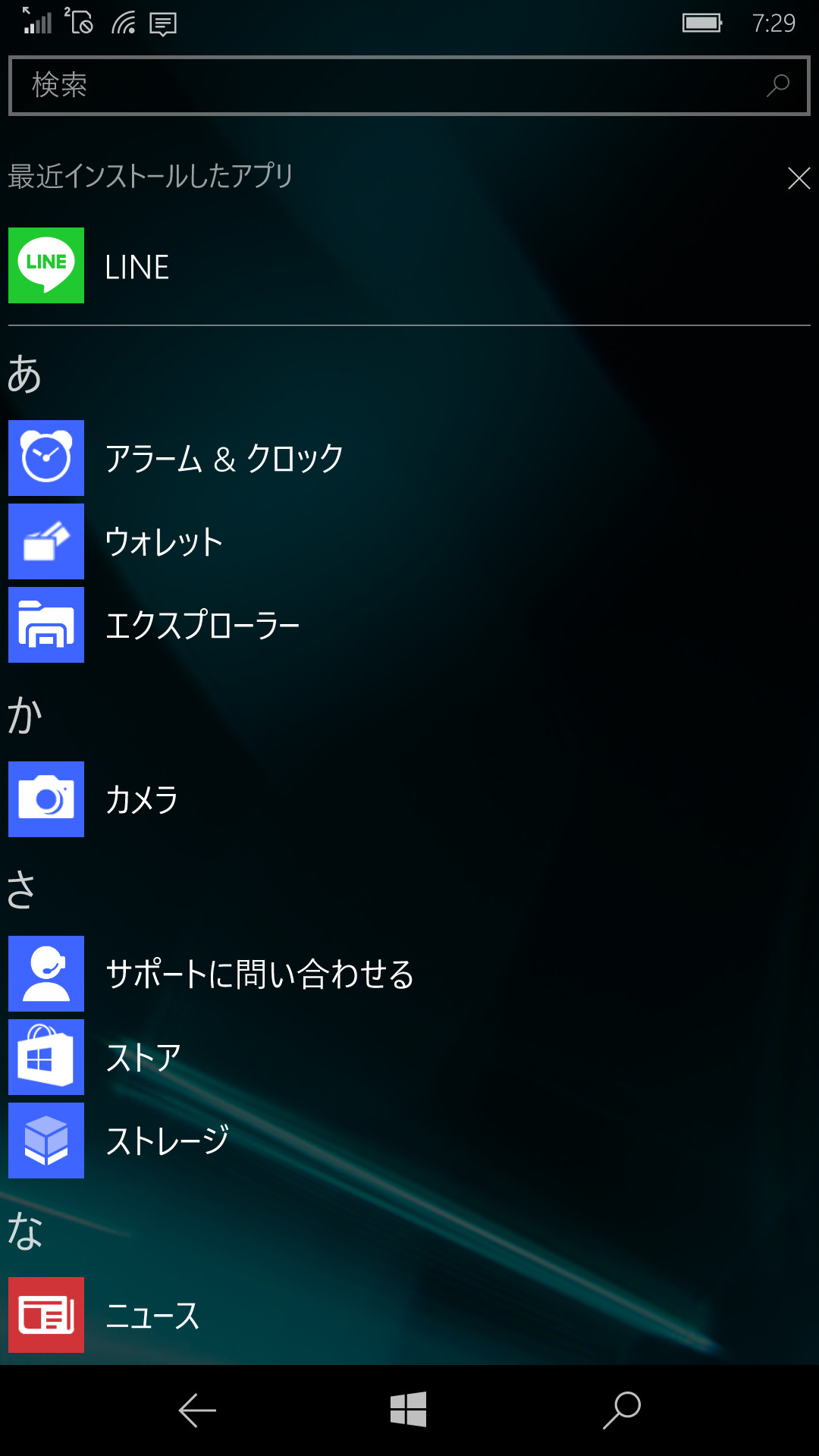This screenshot has width=819, height=1456.
Task: Launch the ストレージ app
Action: [x=167, y=1141]
